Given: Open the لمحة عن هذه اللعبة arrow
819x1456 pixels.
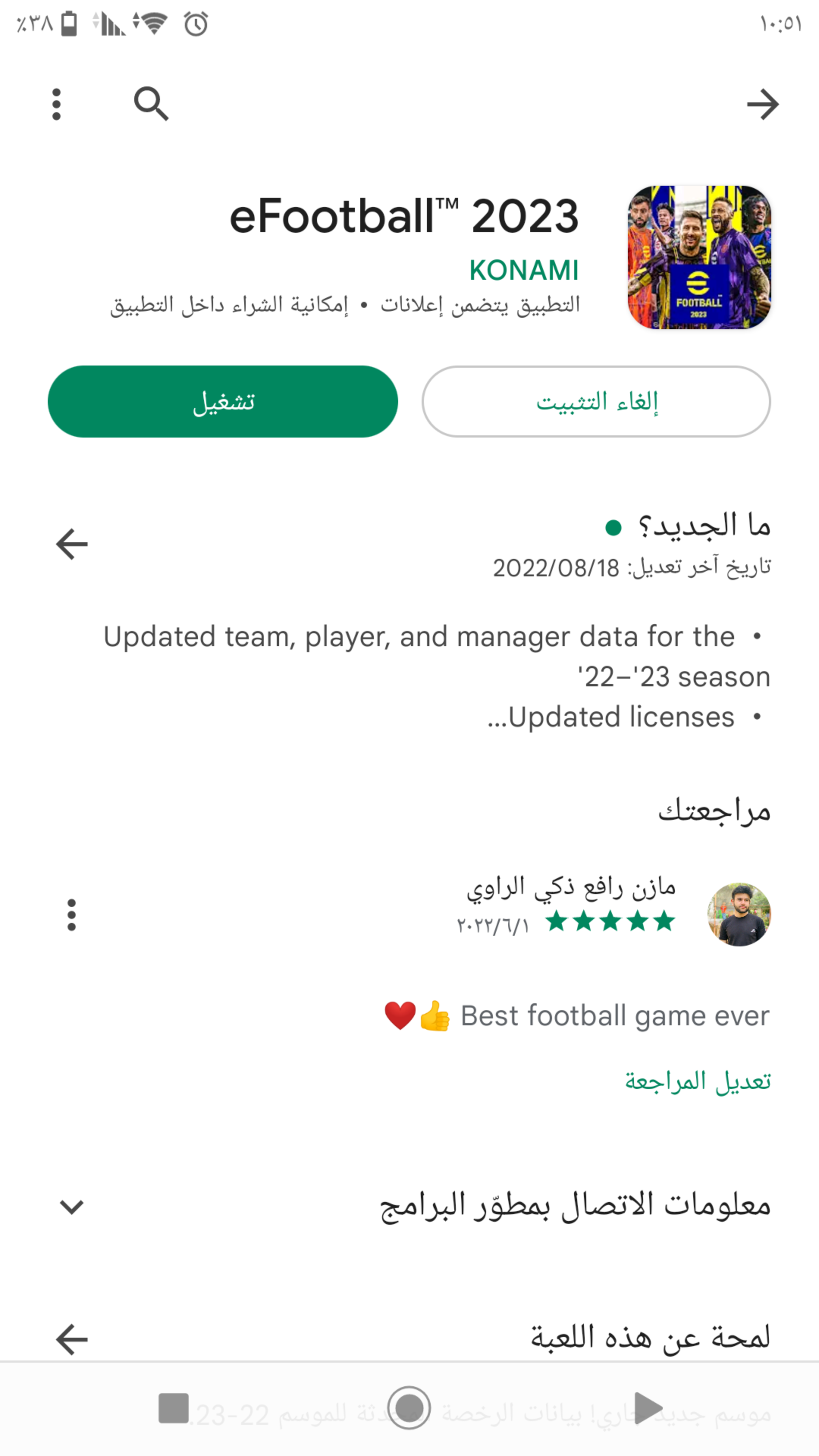Looking at the screenshot, I should click(72, 1339).
